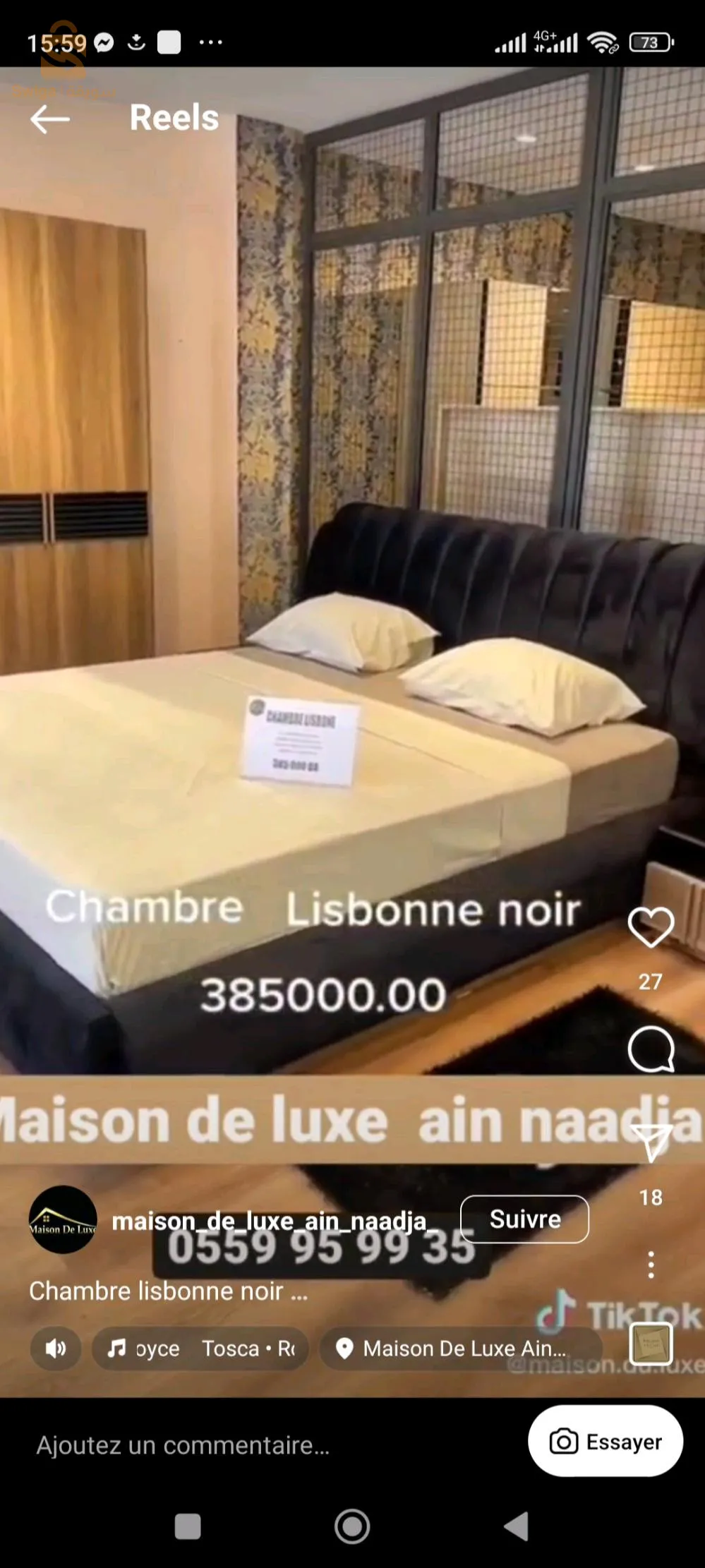
Task: Tap the Suivre button
Action: click(x=524, y=1219)
